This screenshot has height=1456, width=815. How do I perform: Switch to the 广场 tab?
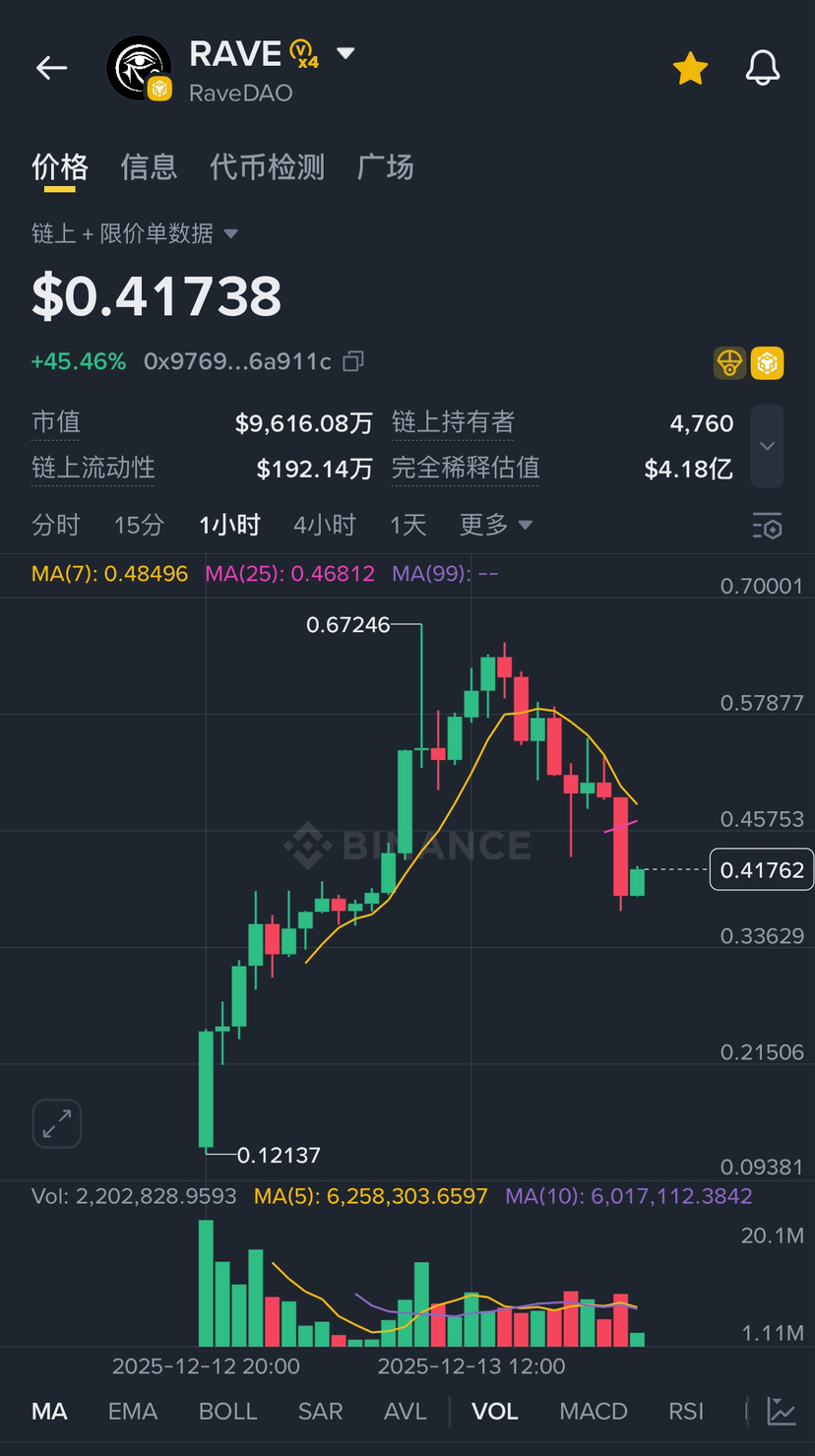385,167
